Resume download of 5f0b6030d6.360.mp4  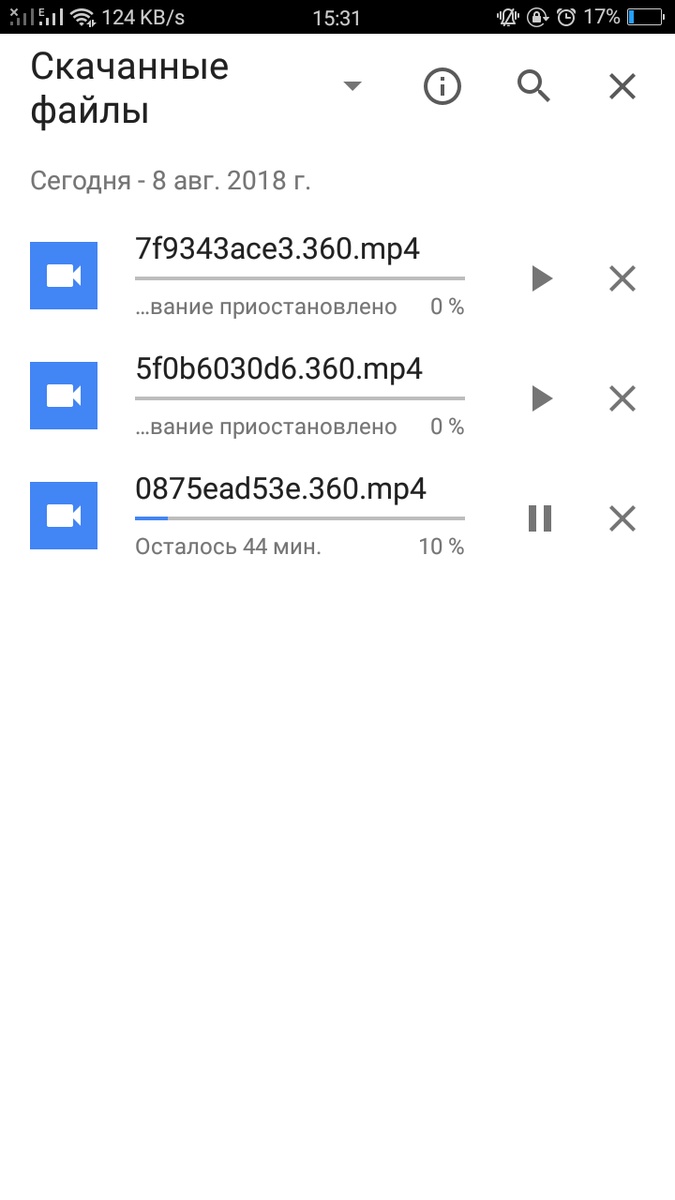[x=541, y=399]
